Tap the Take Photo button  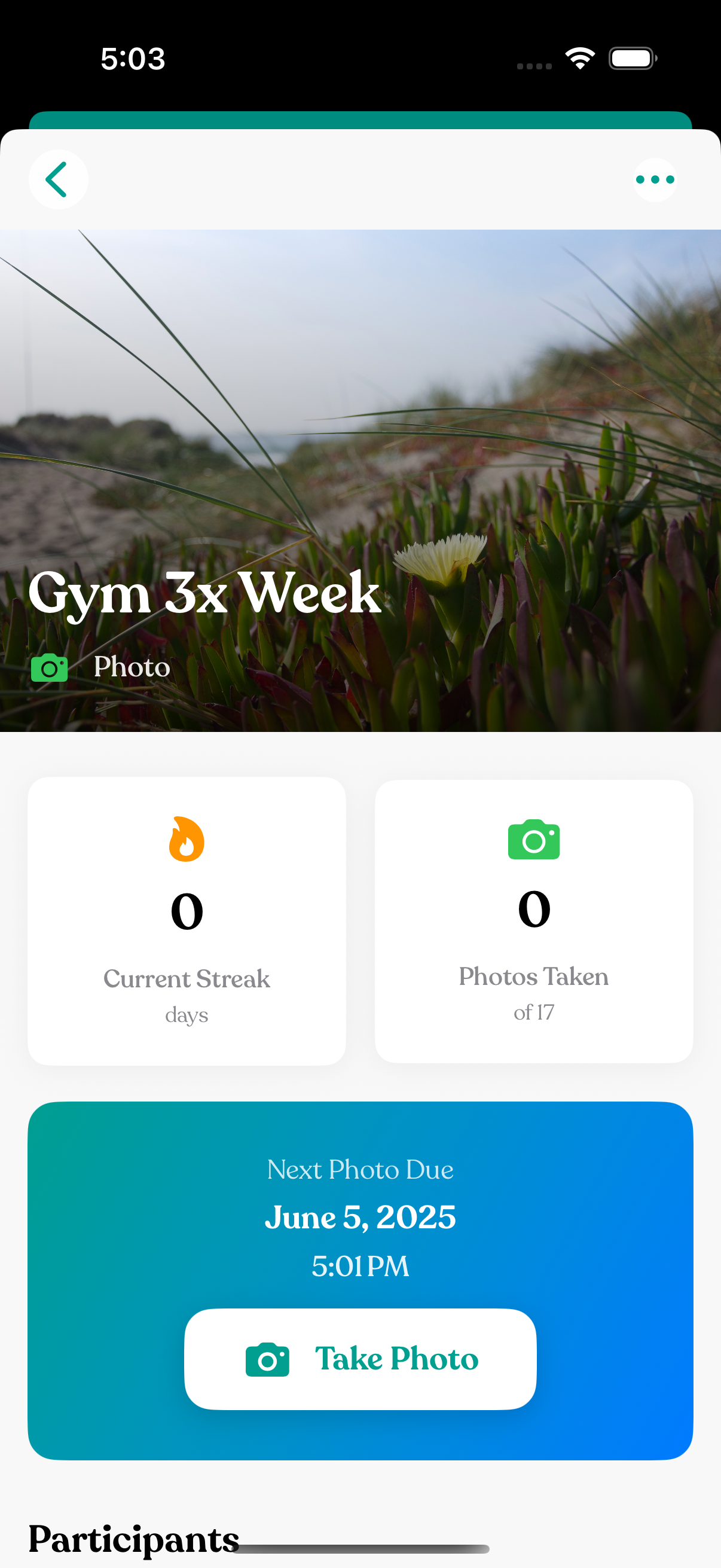coord(360,1359)
